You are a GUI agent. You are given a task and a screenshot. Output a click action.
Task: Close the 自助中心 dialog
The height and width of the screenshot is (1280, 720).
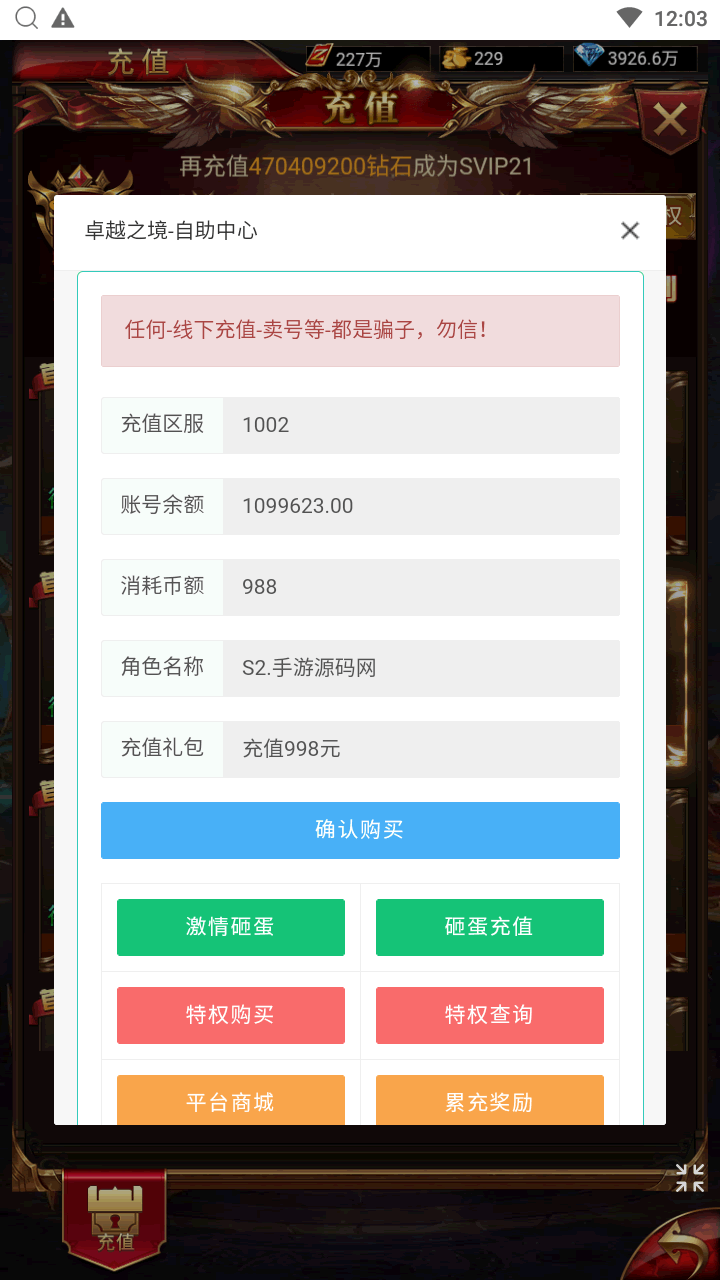pyautogui.click(x=629, y=231)
